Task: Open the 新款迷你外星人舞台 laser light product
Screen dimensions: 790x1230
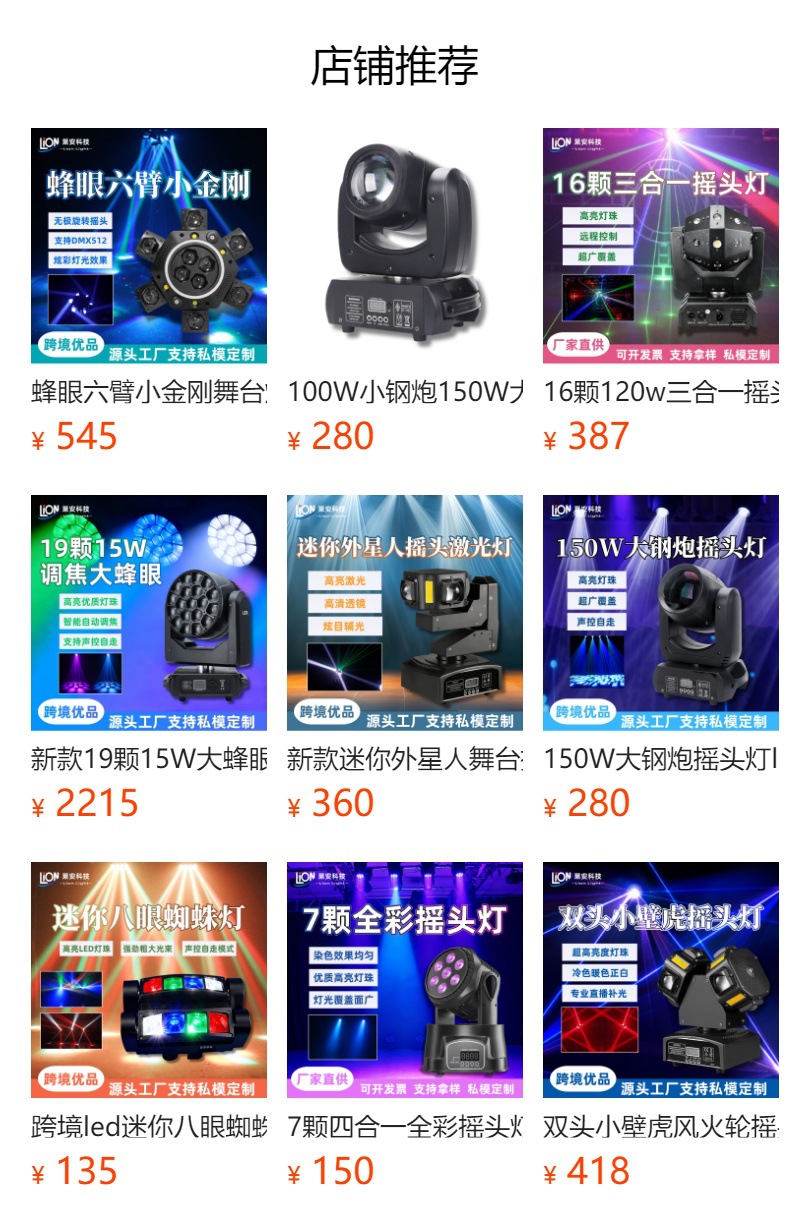Action: point(404,613)
